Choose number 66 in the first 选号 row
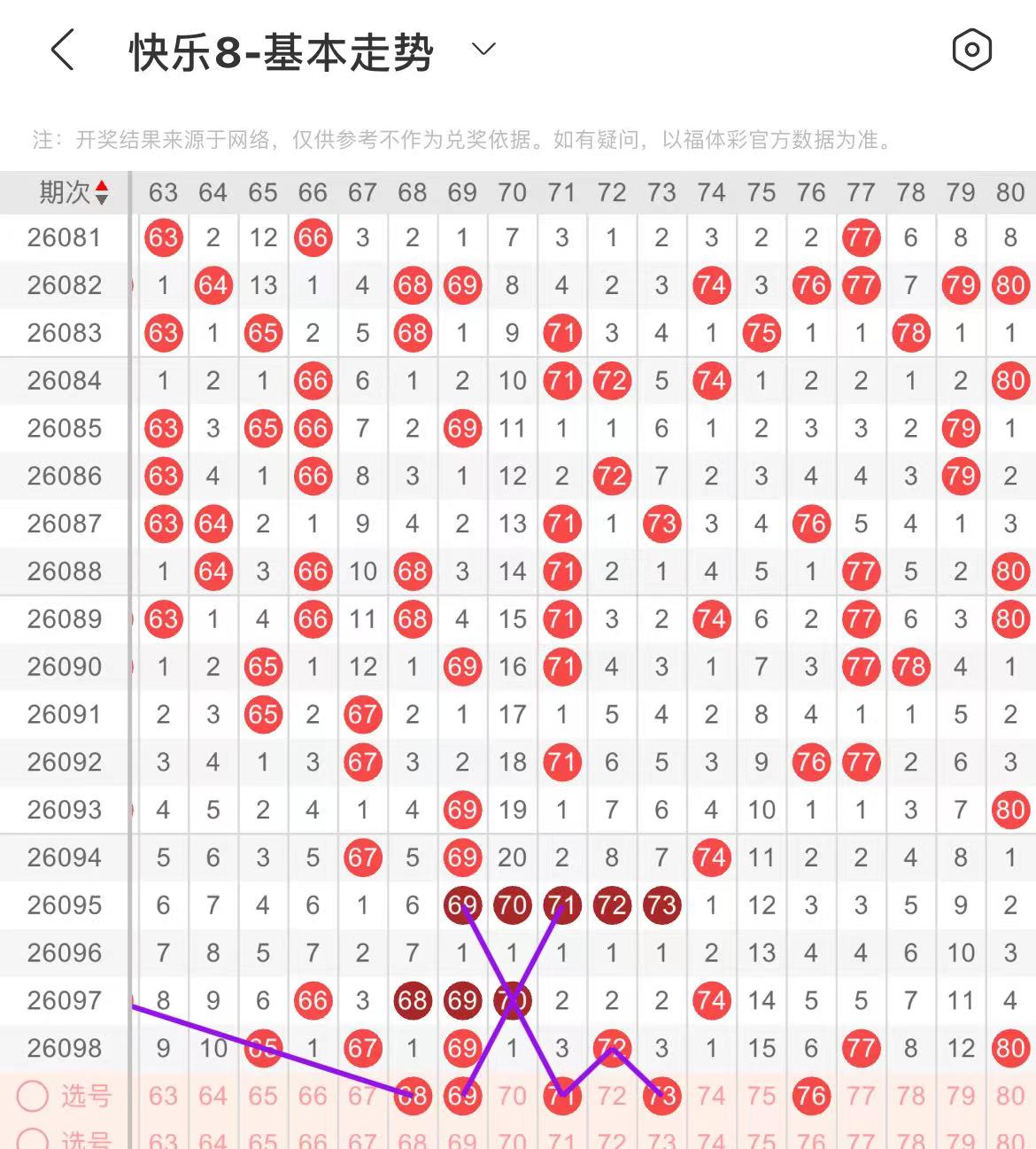 tap(313, 1096)
